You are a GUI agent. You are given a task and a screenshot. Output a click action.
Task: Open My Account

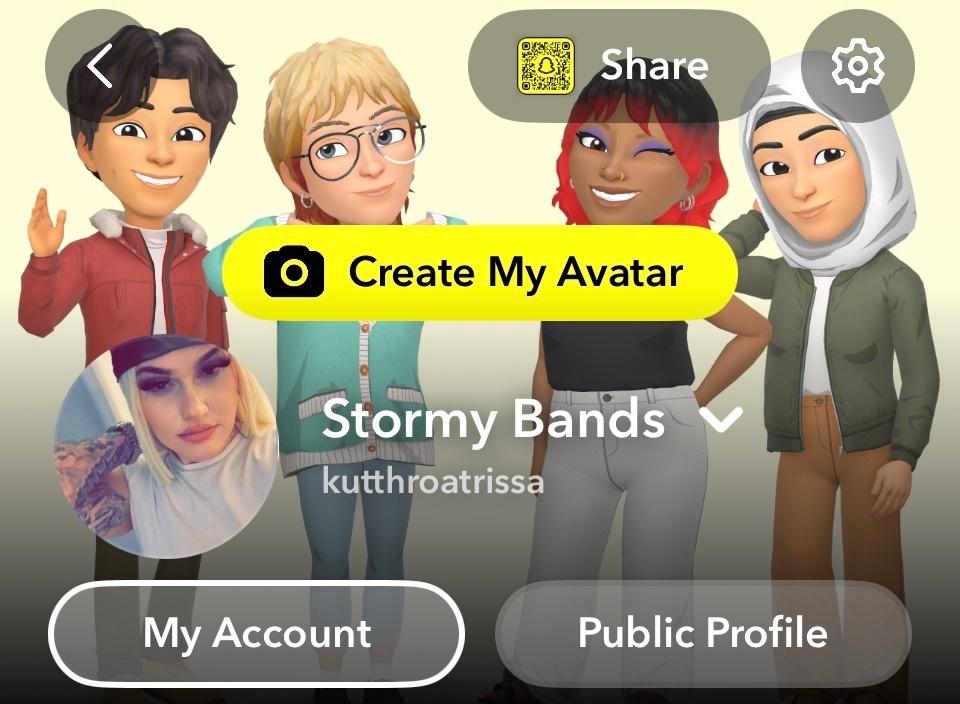coord(256,633)
